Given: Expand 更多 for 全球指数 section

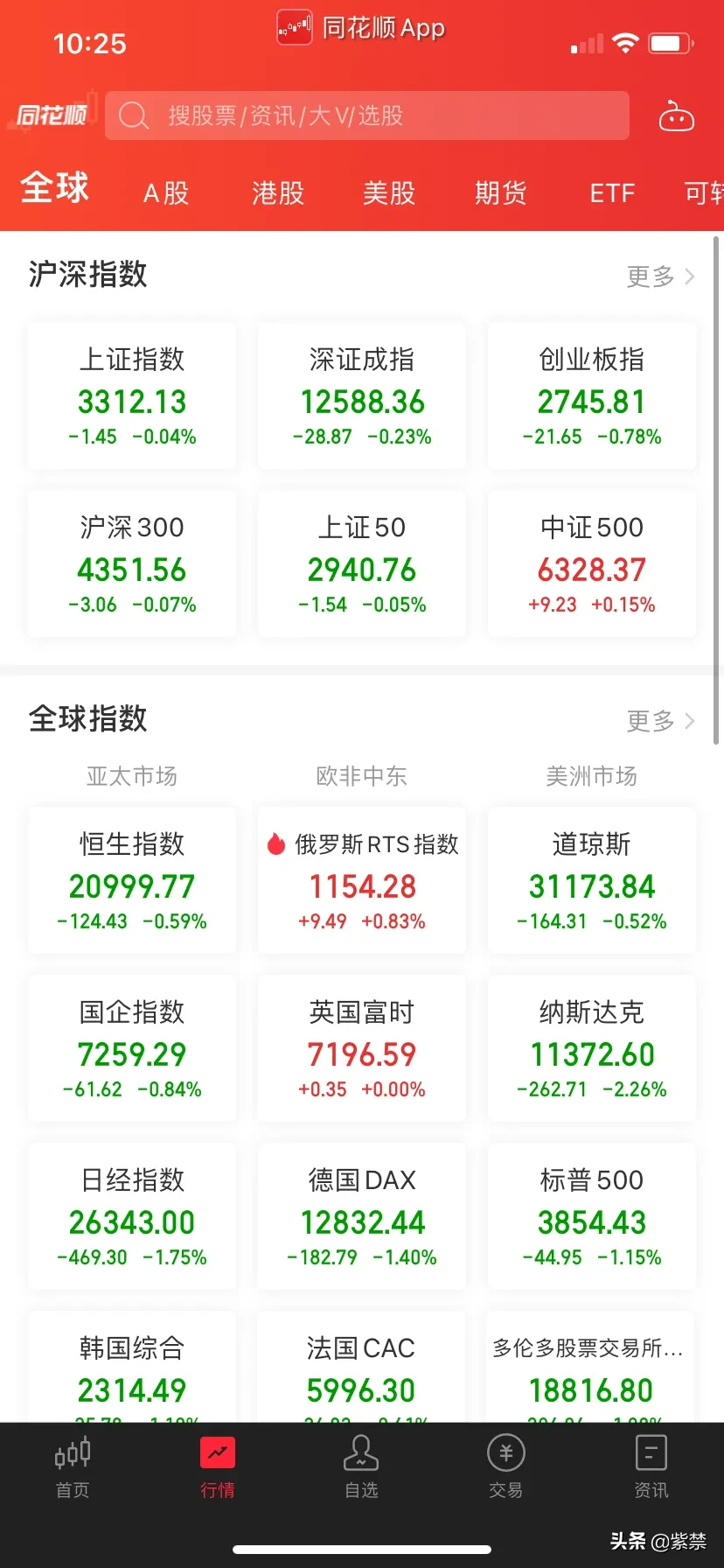Looking at the screenshot, I should [649, 721].
